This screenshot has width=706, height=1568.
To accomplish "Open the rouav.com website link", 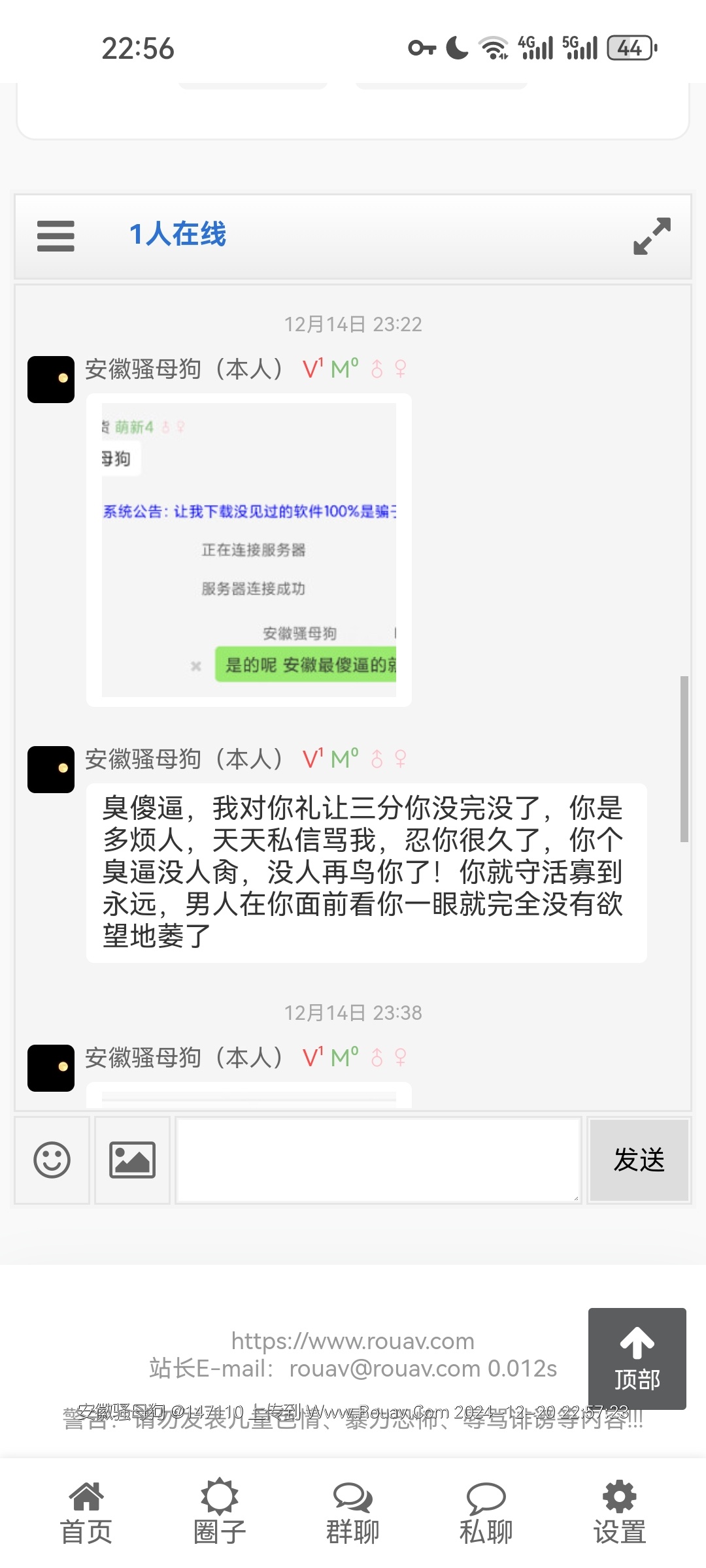I will (x=353, y=1341).
